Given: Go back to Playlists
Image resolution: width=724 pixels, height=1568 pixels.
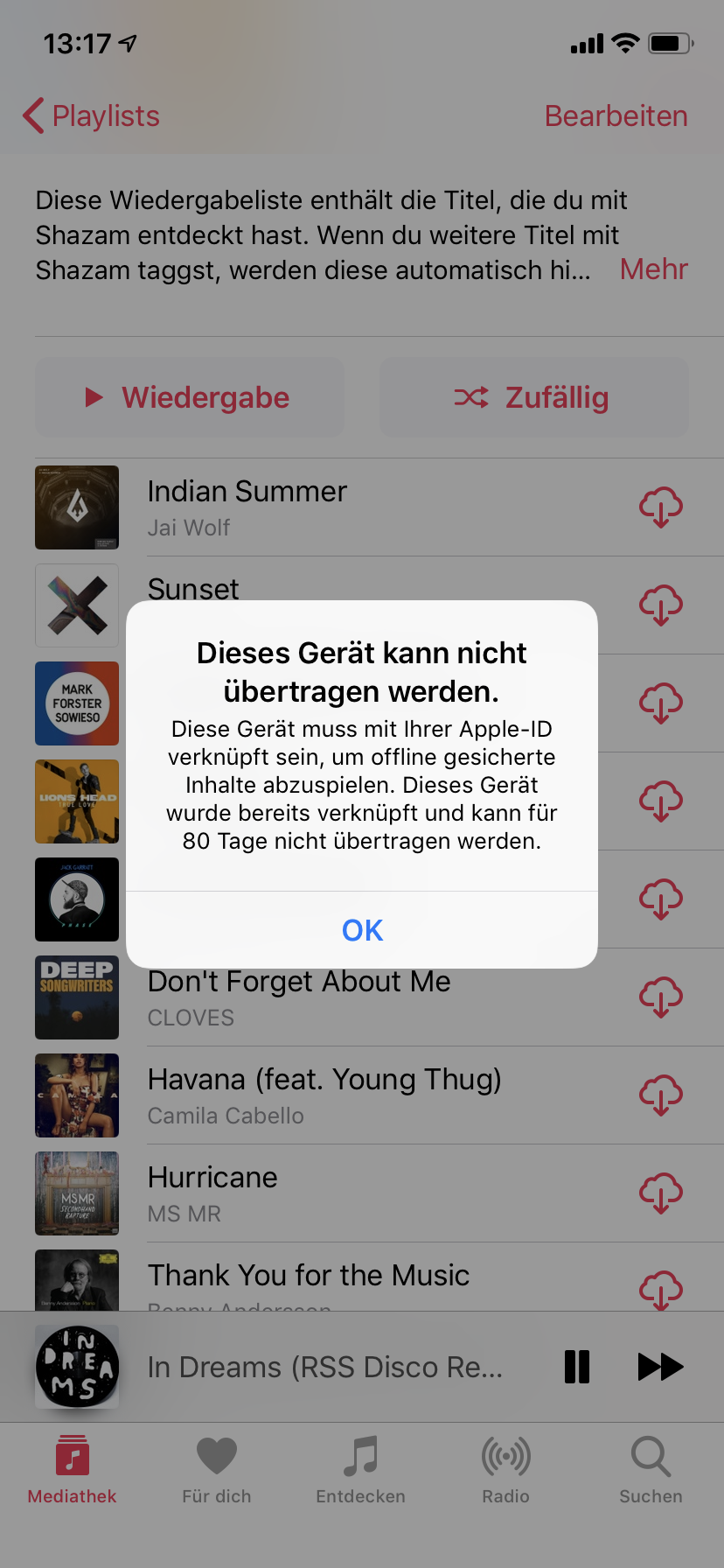Looking at the screenshot, I should click(x=91, y=115).
